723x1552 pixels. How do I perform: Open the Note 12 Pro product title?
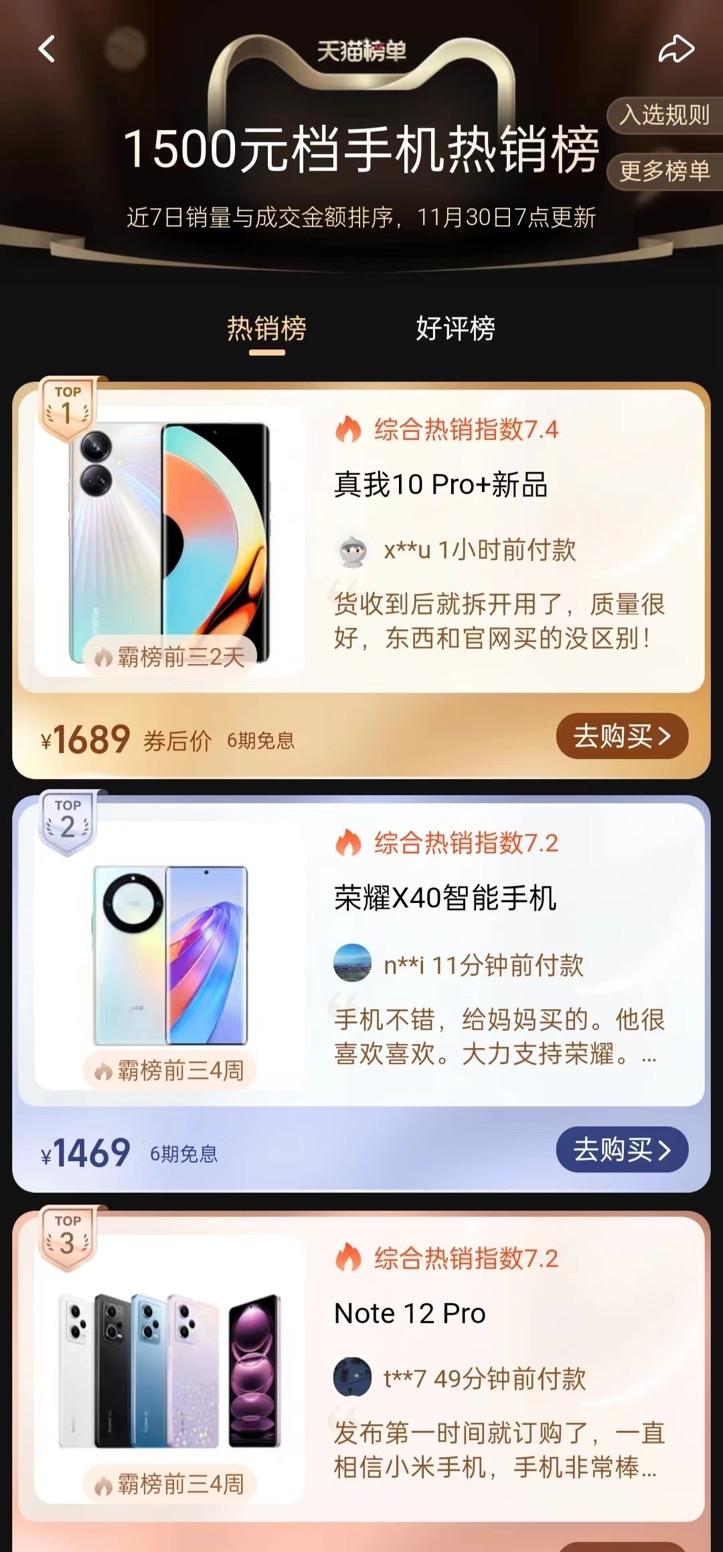pyautogui.click(x=406, y=1313)
